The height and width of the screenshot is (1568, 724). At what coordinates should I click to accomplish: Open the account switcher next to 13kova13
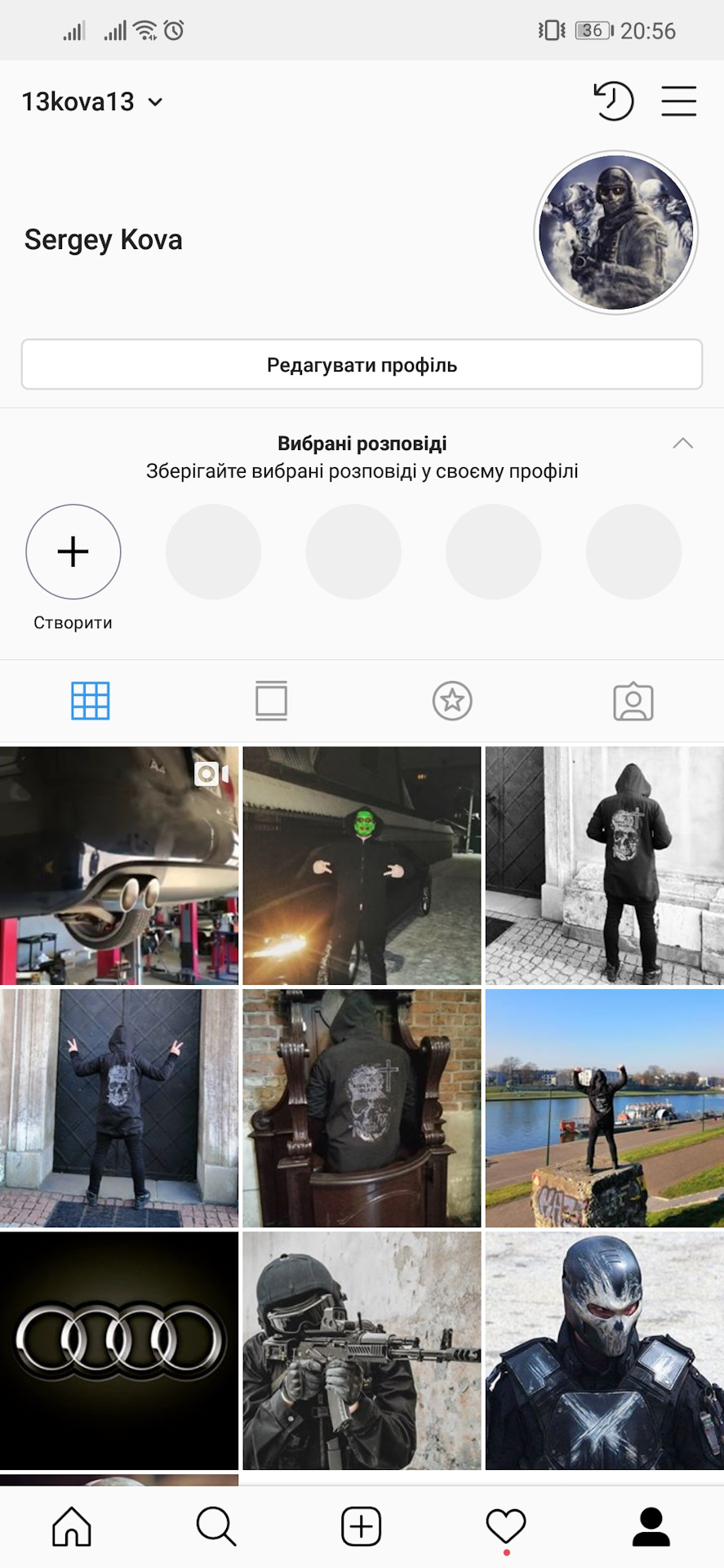(155, 102)
